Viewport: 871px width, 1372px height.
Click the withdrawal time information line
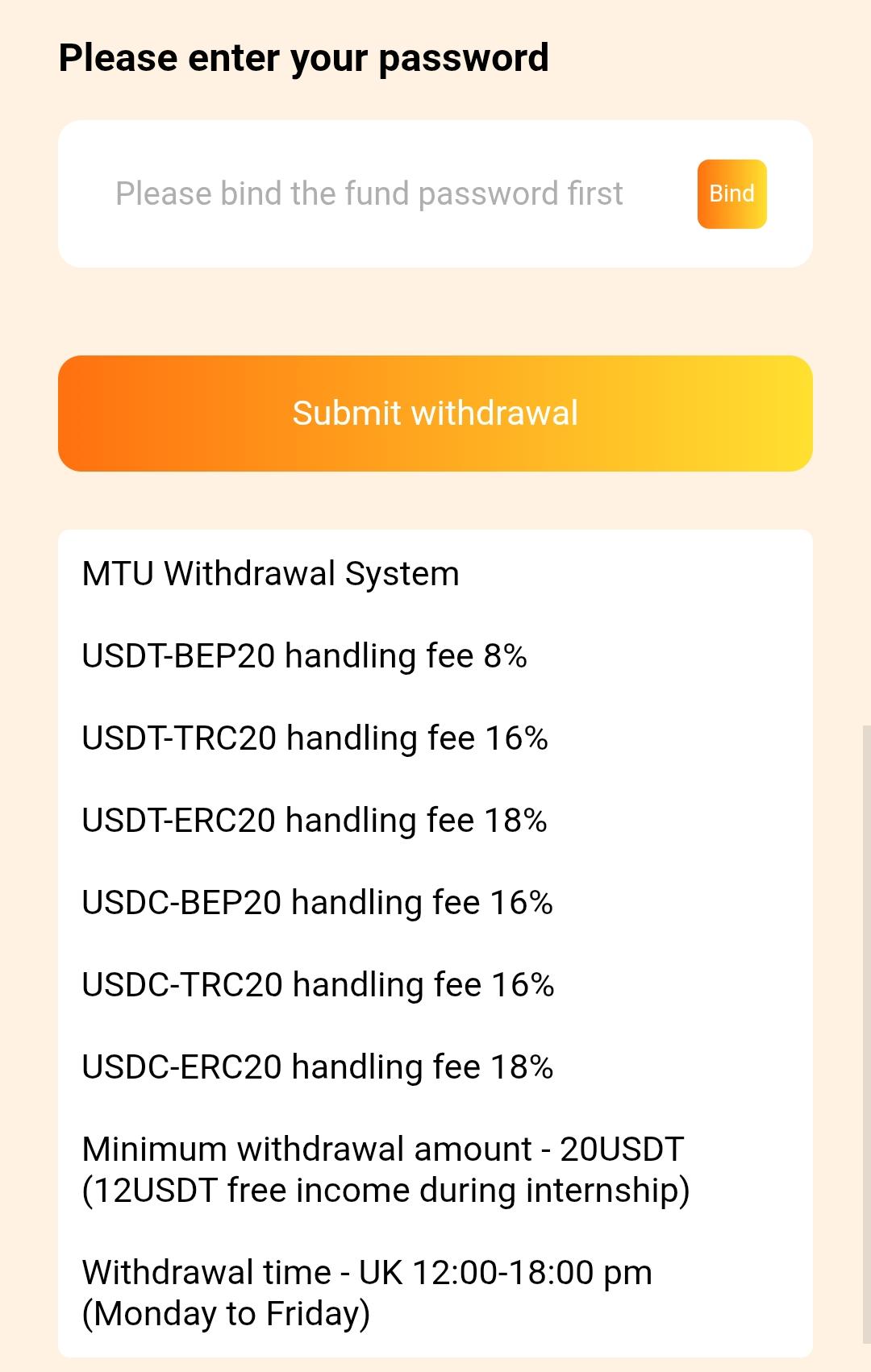click(369, 1271)
